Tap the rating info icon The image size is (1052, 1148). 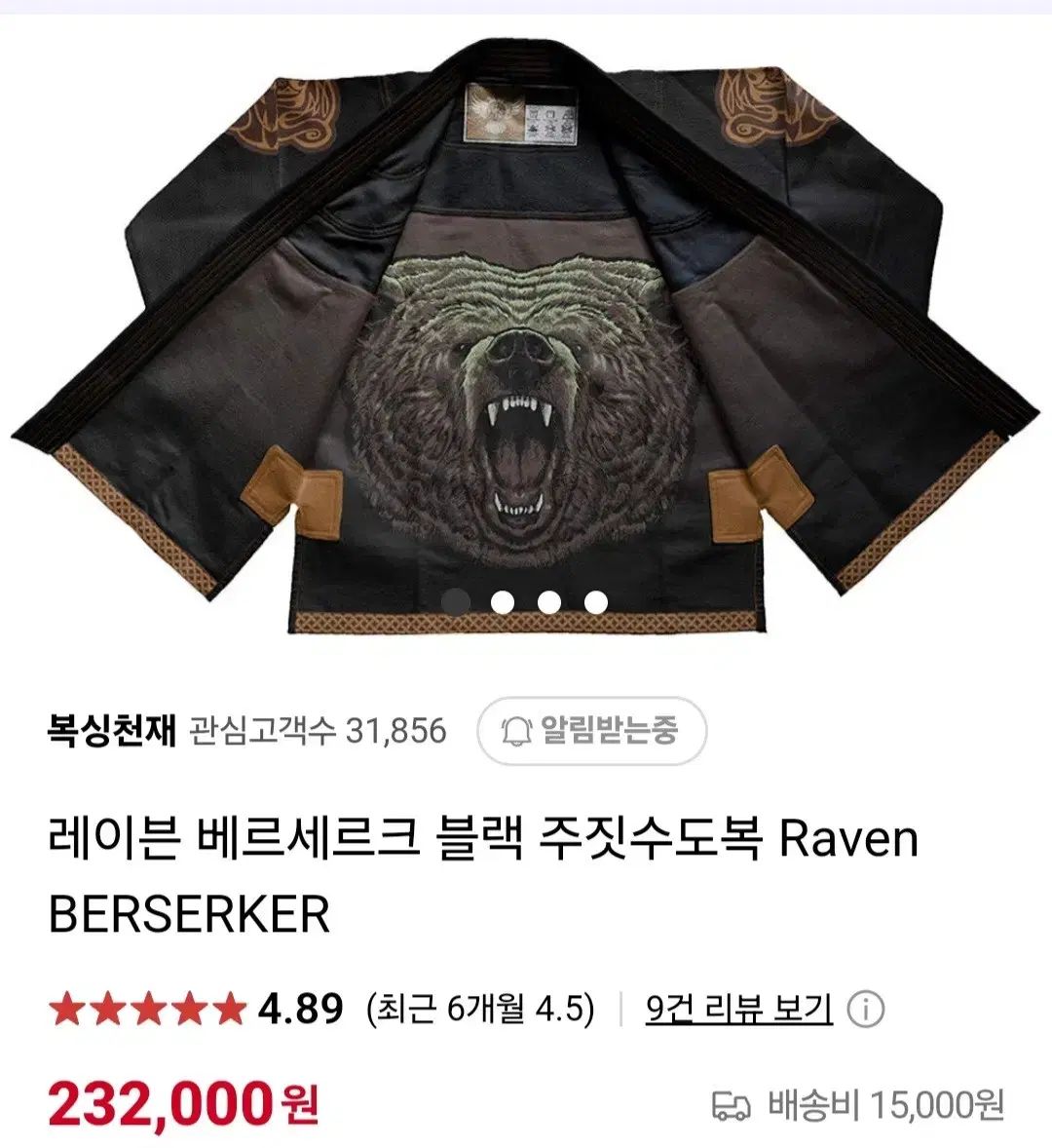(865, 1009)
